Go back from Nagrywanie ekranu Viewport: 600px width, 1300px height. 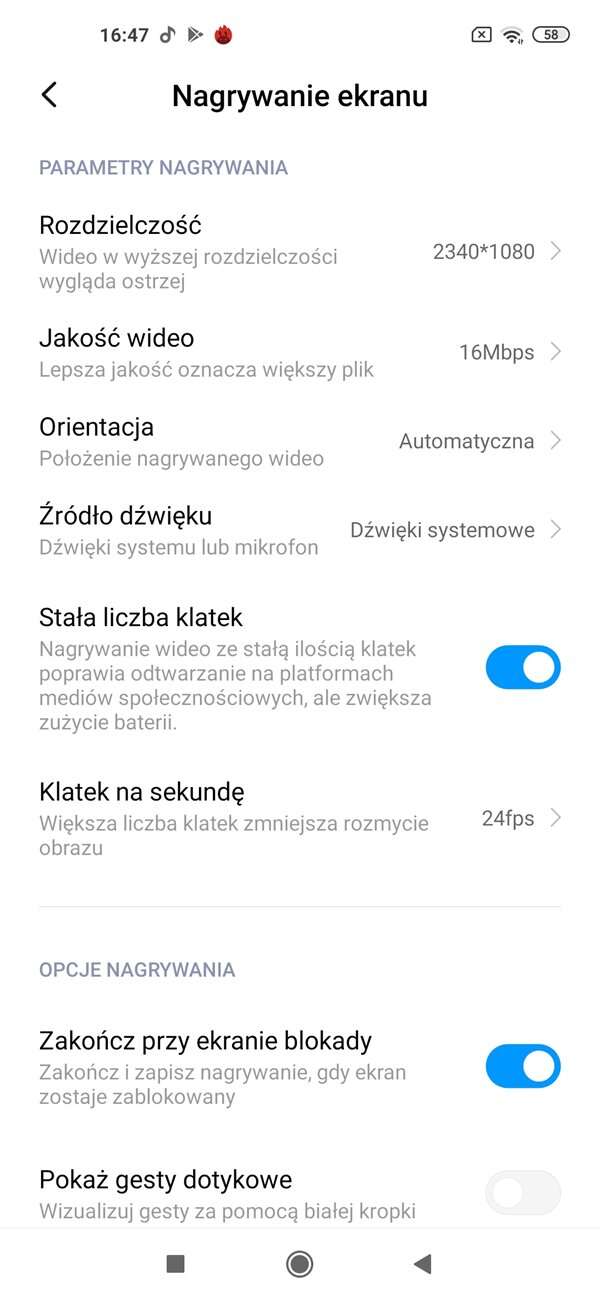[x=49, y=95]
